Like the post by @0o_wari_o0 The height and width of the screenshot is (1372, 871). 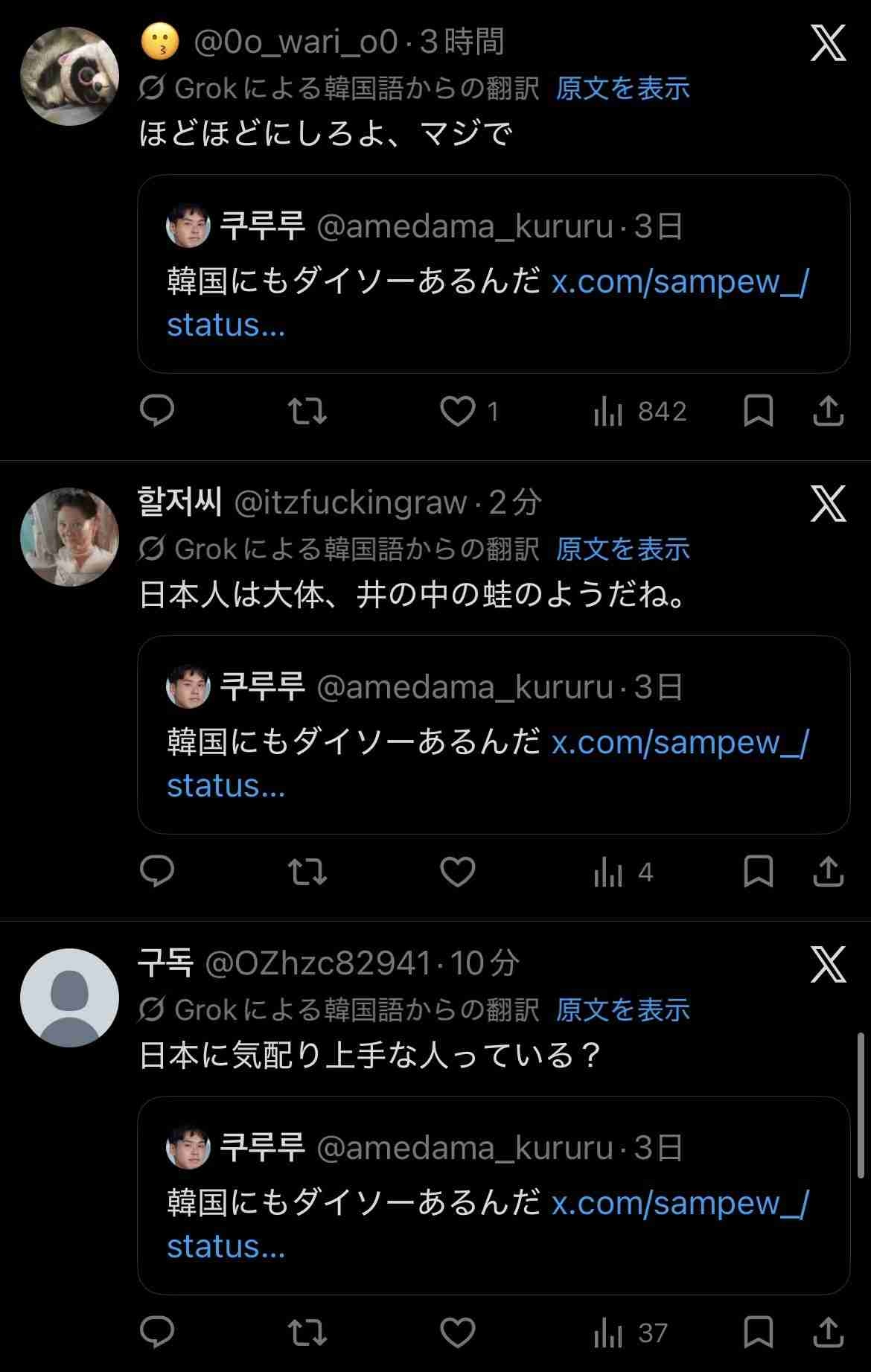click(x=457, y=411)
